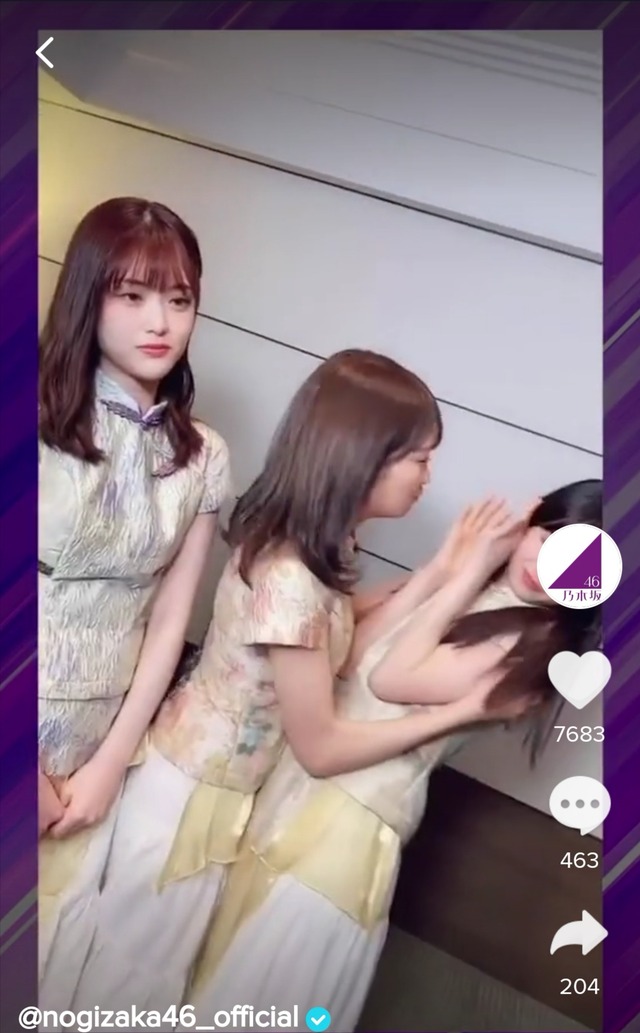The image size is (640, 1033).
Task: Open the Nogizaka46 profile avatar
Action: (x=579, y=567)
